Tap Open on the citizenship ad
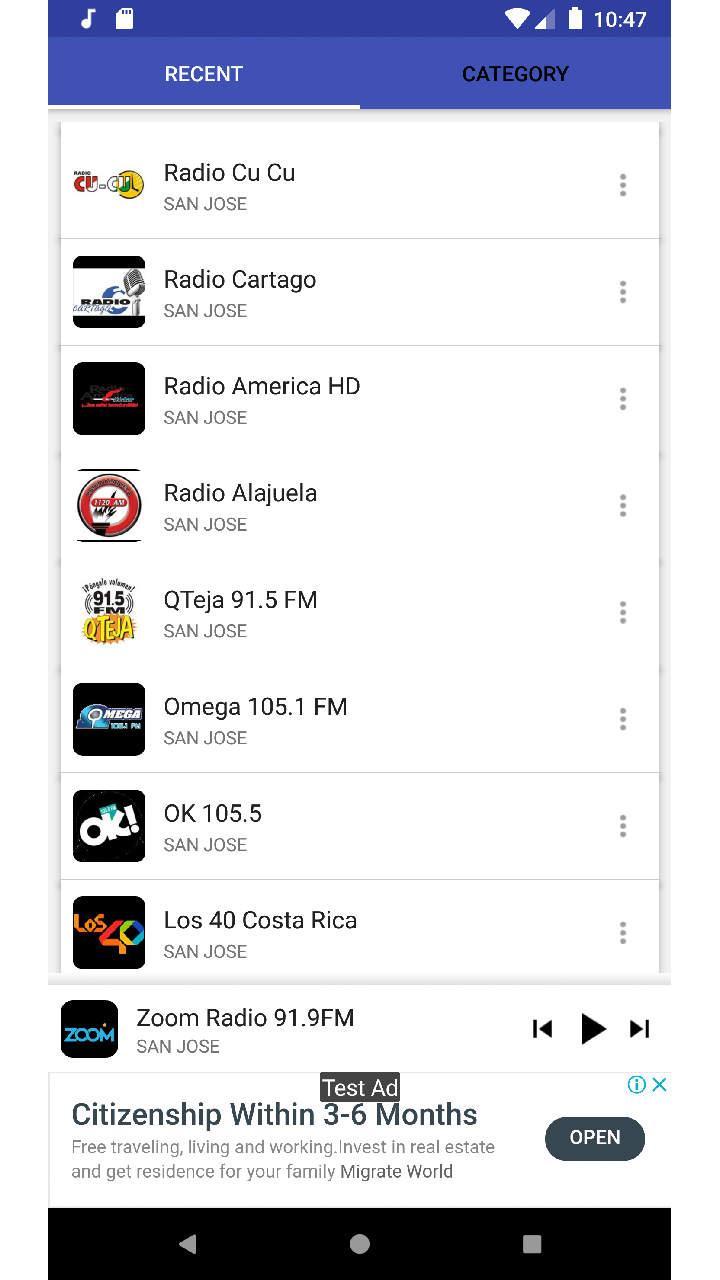 point(595,1138)
